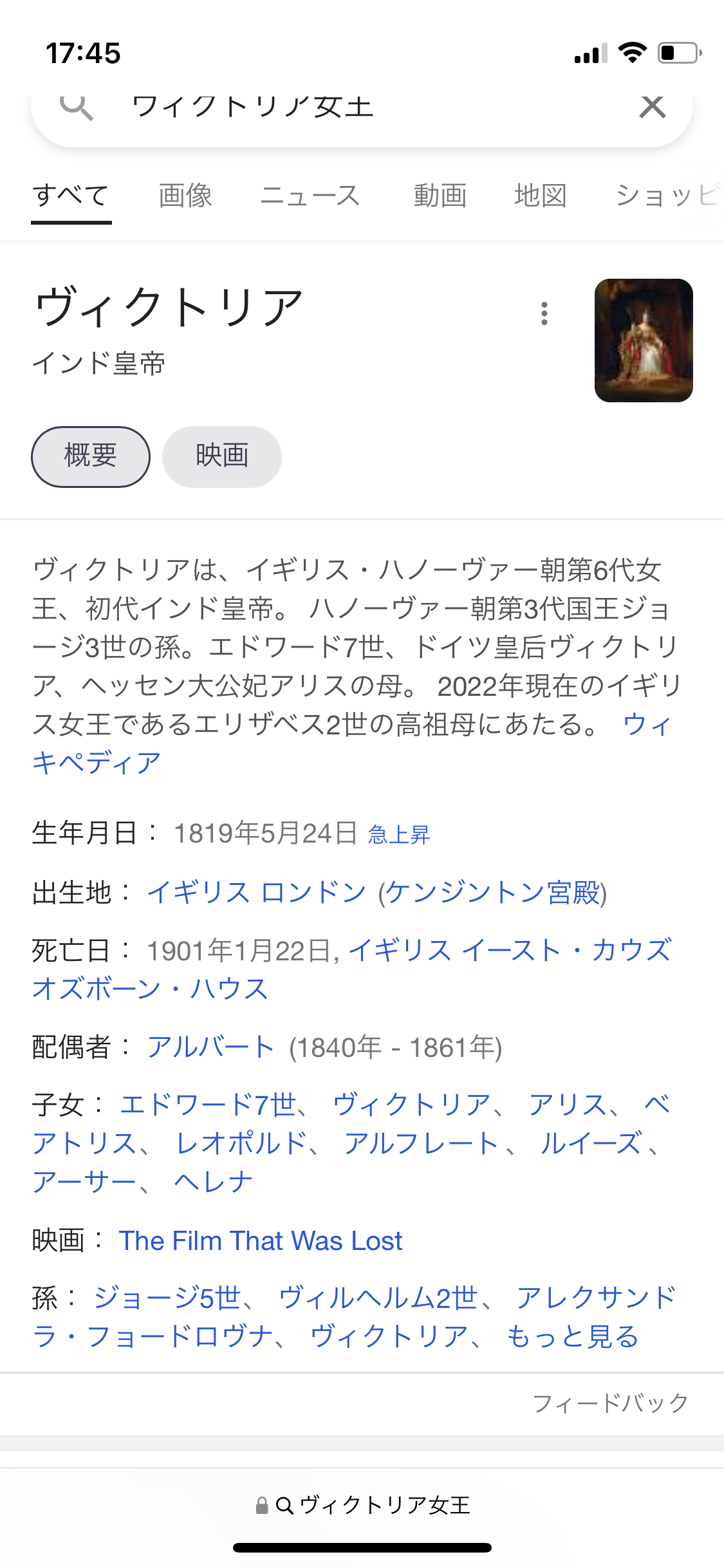Screen dimensions: 724x1568
Task: Open the フィードバック link
Action: point(610,1403)
